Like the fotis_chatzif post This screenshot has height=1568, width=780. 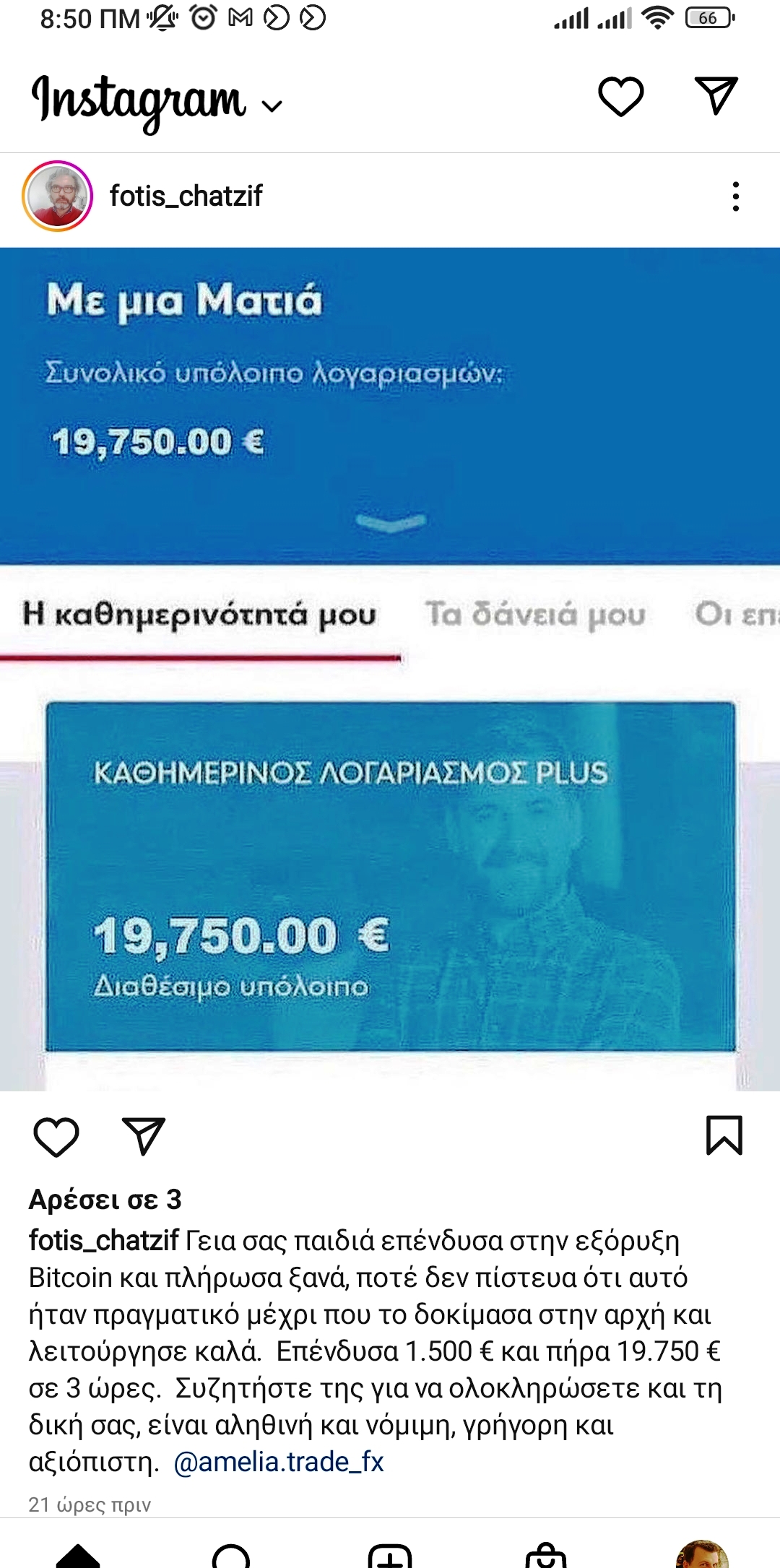click(x=56, y=1137)
